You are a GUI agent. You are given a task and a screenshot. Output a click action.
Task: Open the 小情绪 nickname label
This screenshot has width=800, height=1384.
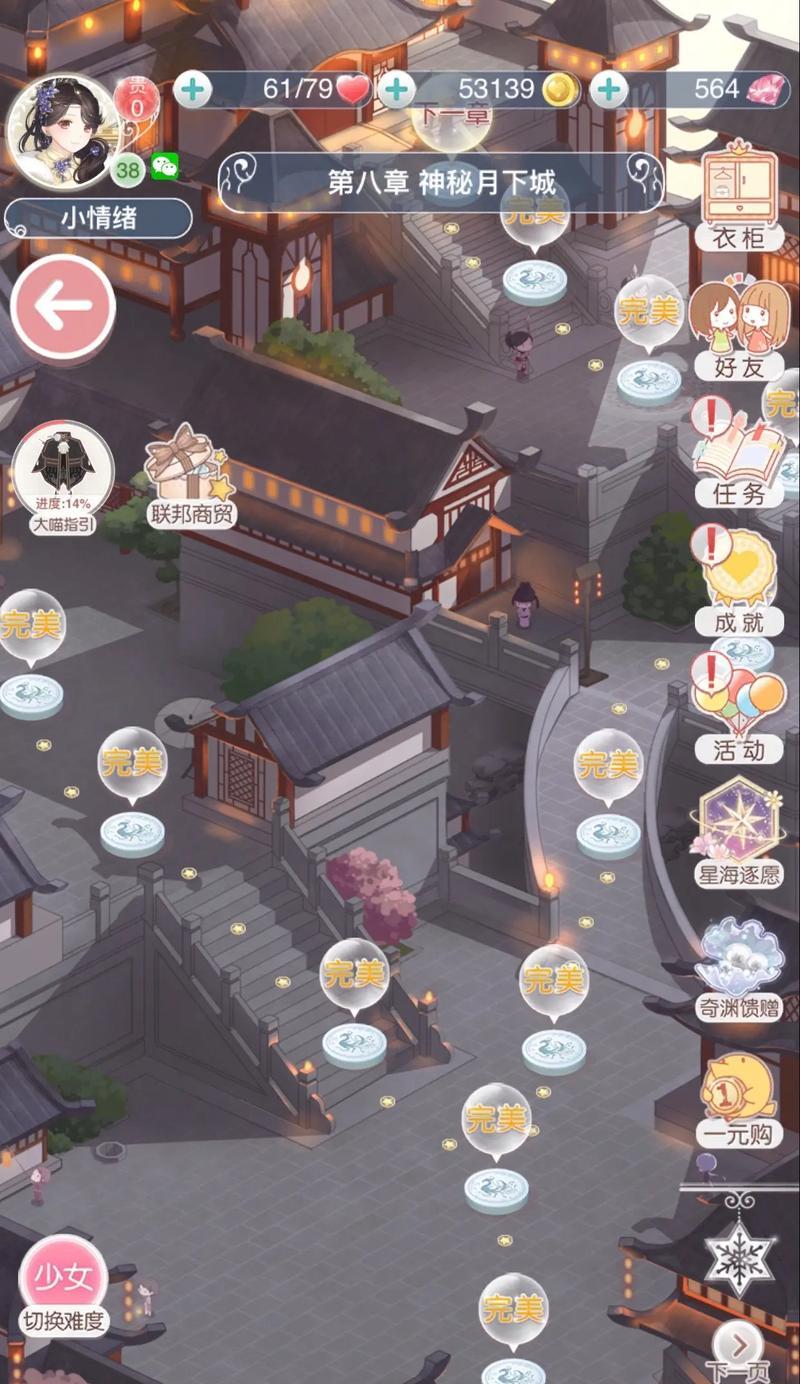[x=98, y=218]
